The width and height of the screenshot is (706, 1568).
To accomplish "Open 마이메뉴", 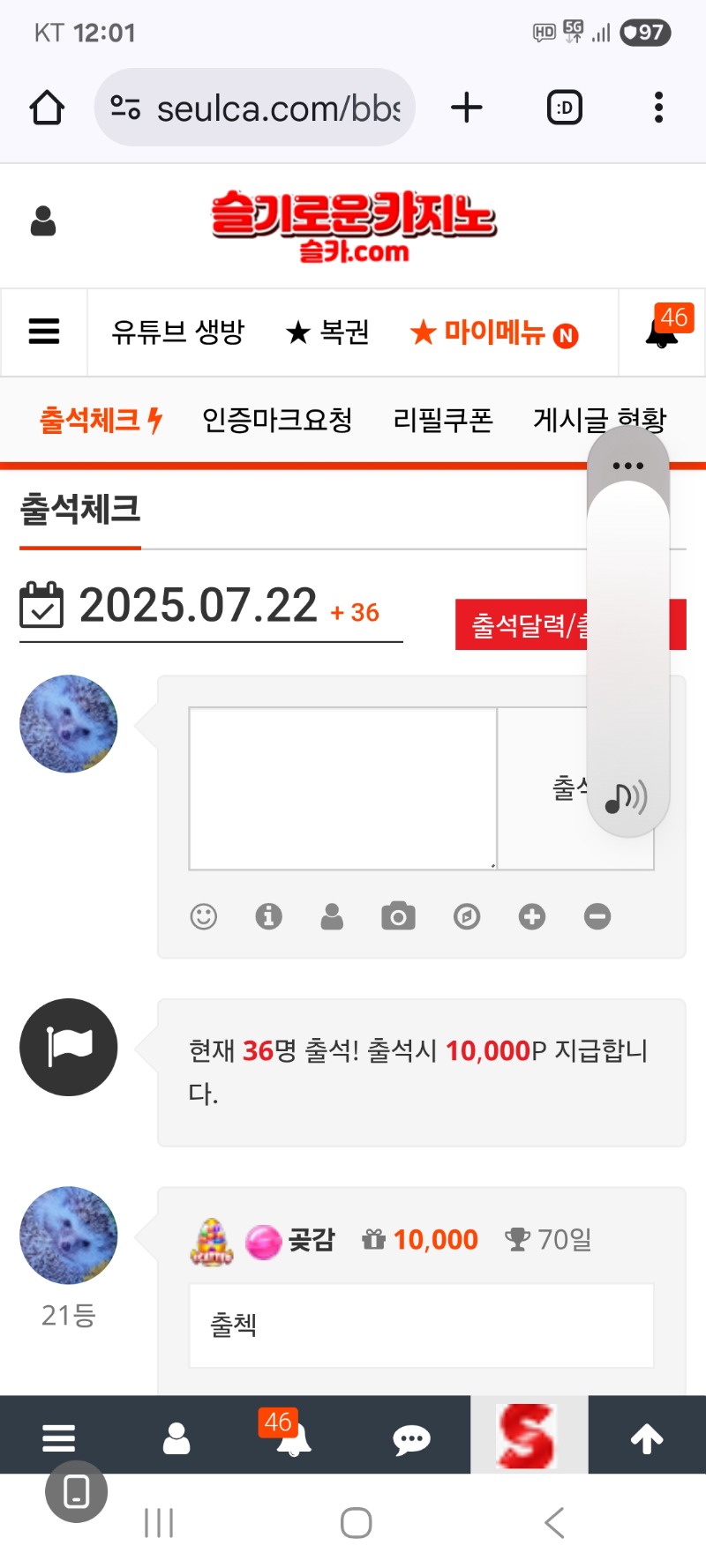I will coord(493,333).
